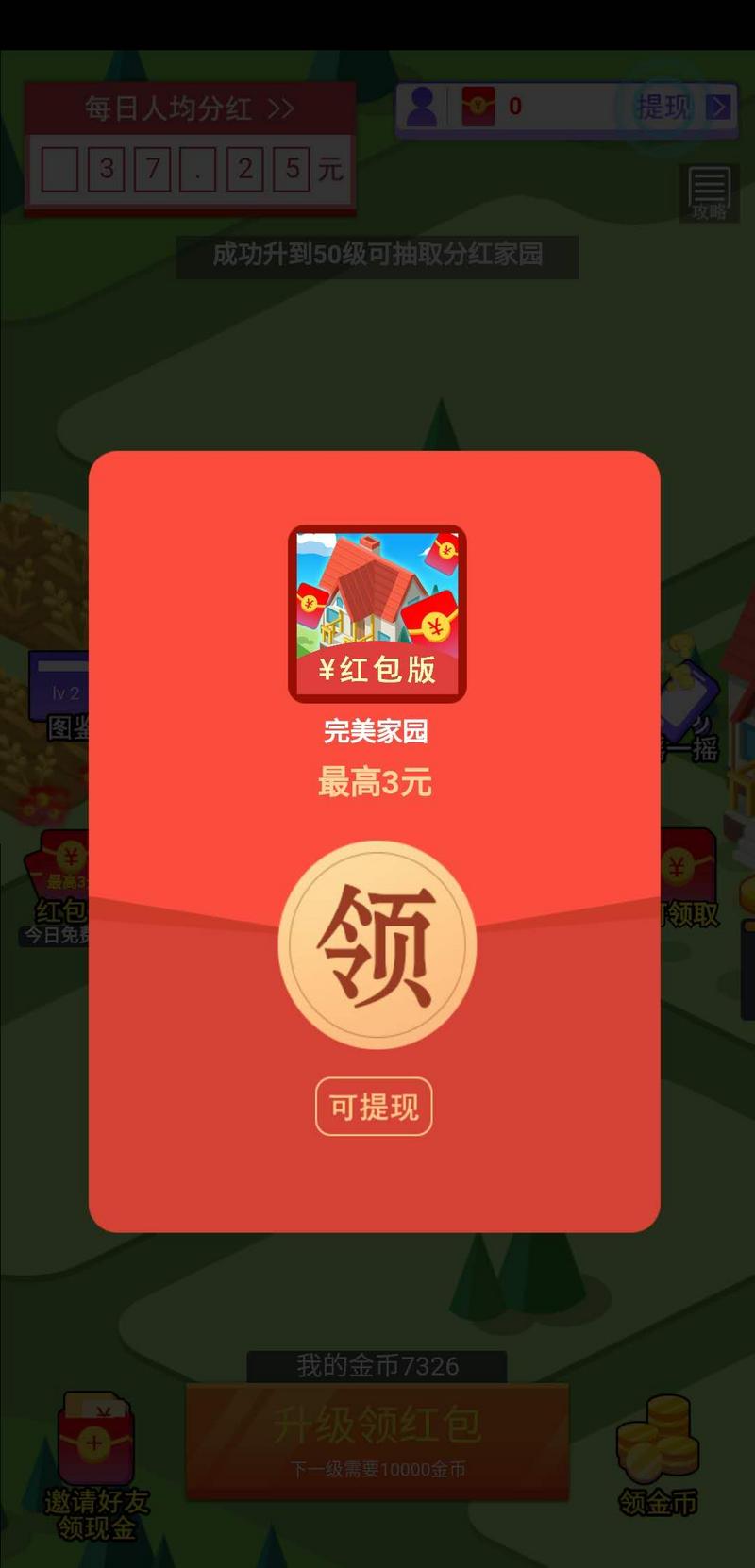Open withdrawal details via the blue > chevron
Image resolution: width=755 pixels, height=1568 pixels.
click(x=720, y=107)
